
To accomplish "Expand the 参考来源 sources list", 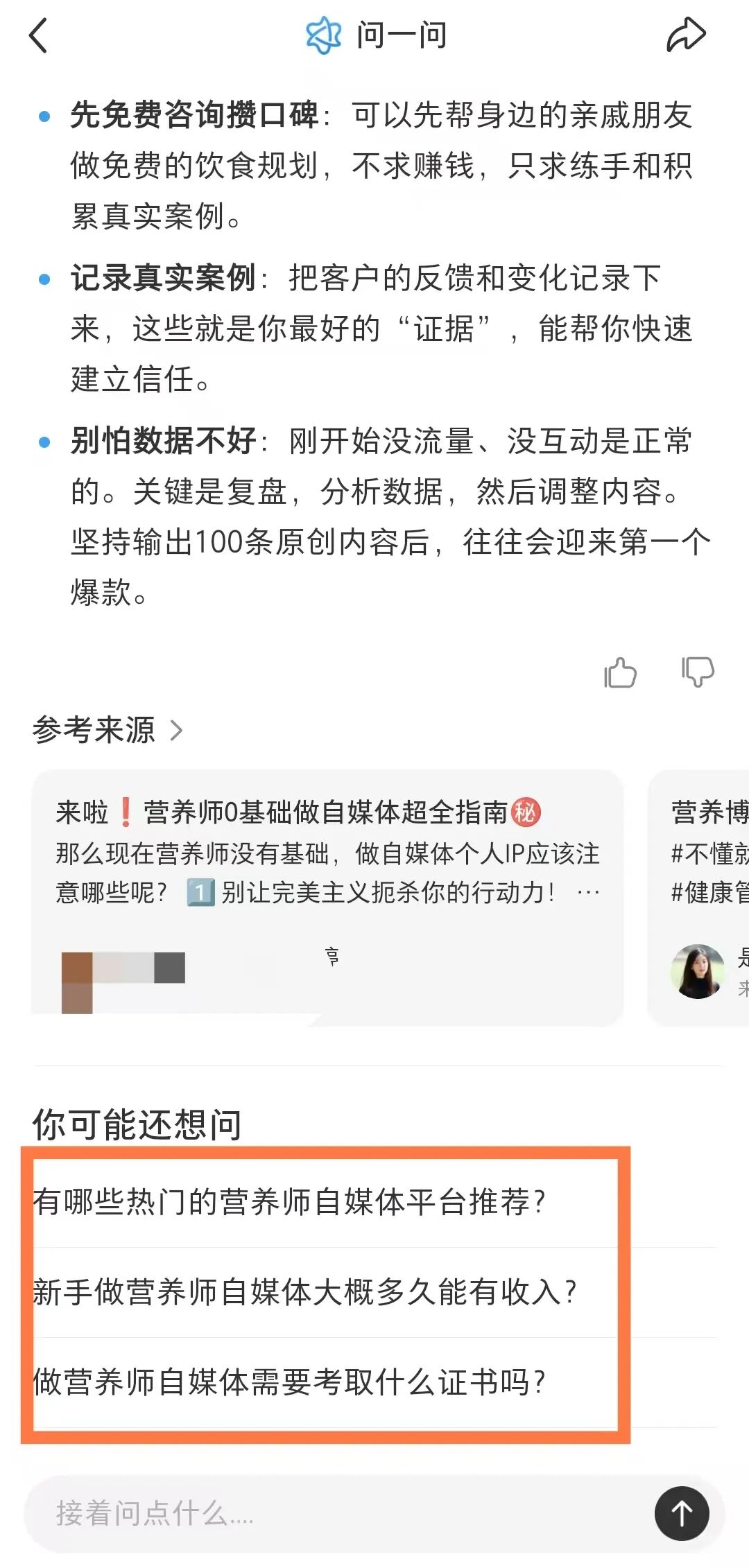I will coord(107,730).
